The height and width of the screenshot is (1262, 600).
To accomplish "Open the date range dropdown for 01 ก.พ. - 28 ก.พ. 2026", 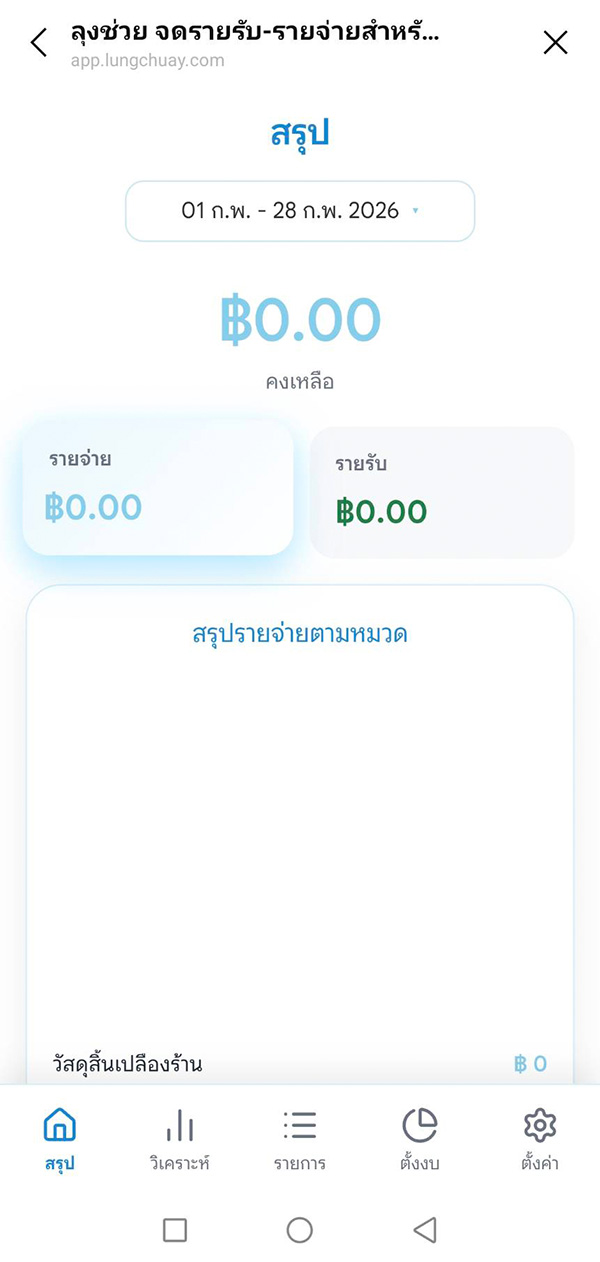I will pos(300,211).
